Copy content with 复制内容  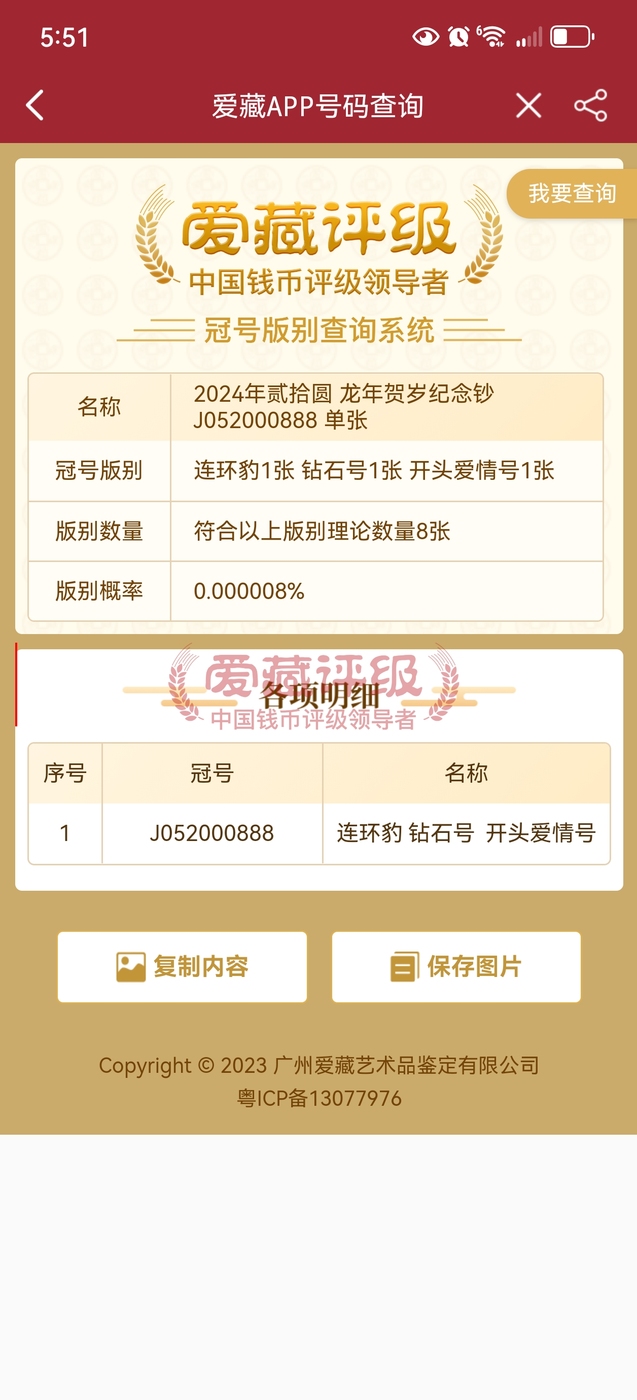click(182, 966)
